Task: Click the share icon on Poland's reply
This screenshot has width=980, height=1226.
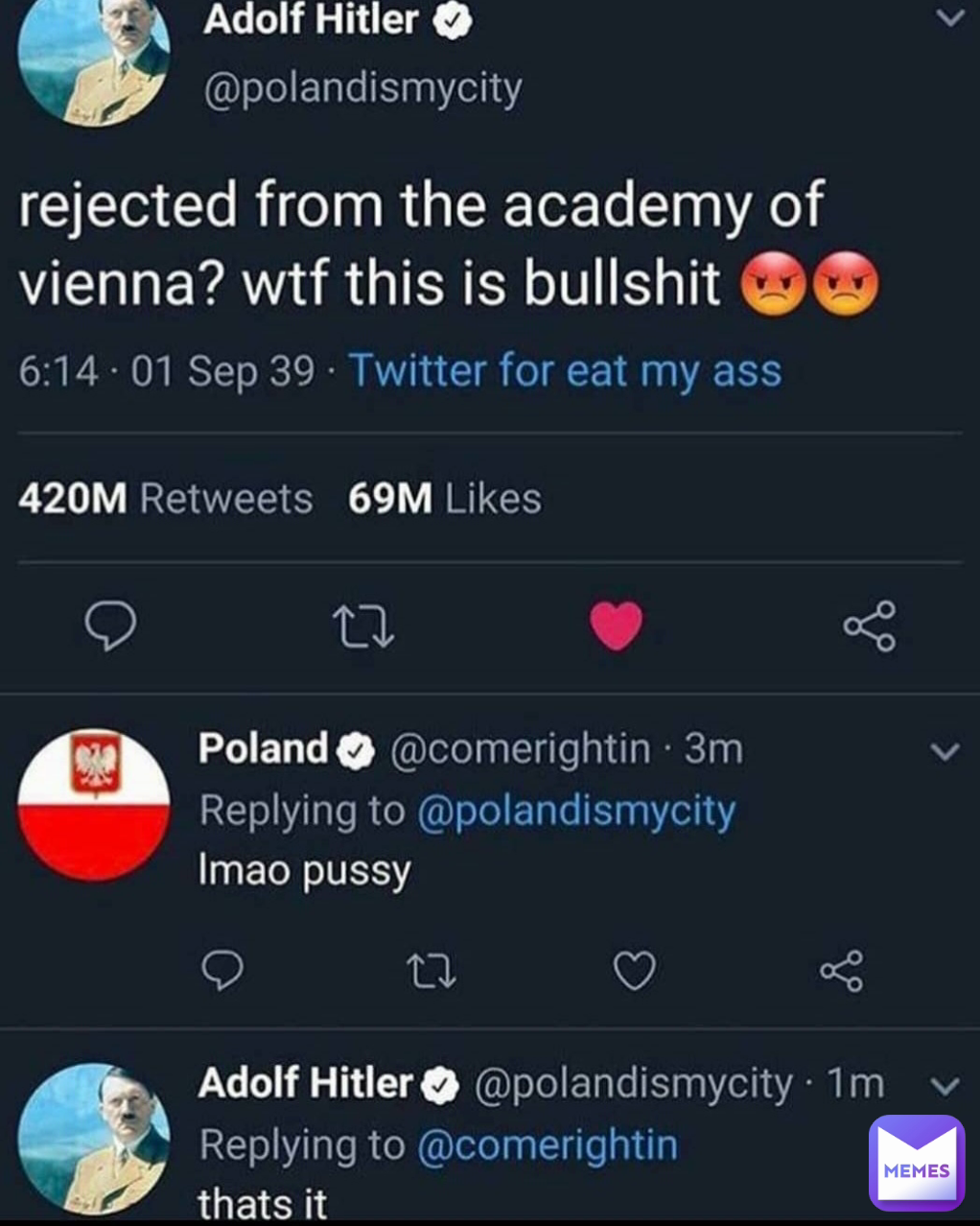Action: click(x=842, y=971)
